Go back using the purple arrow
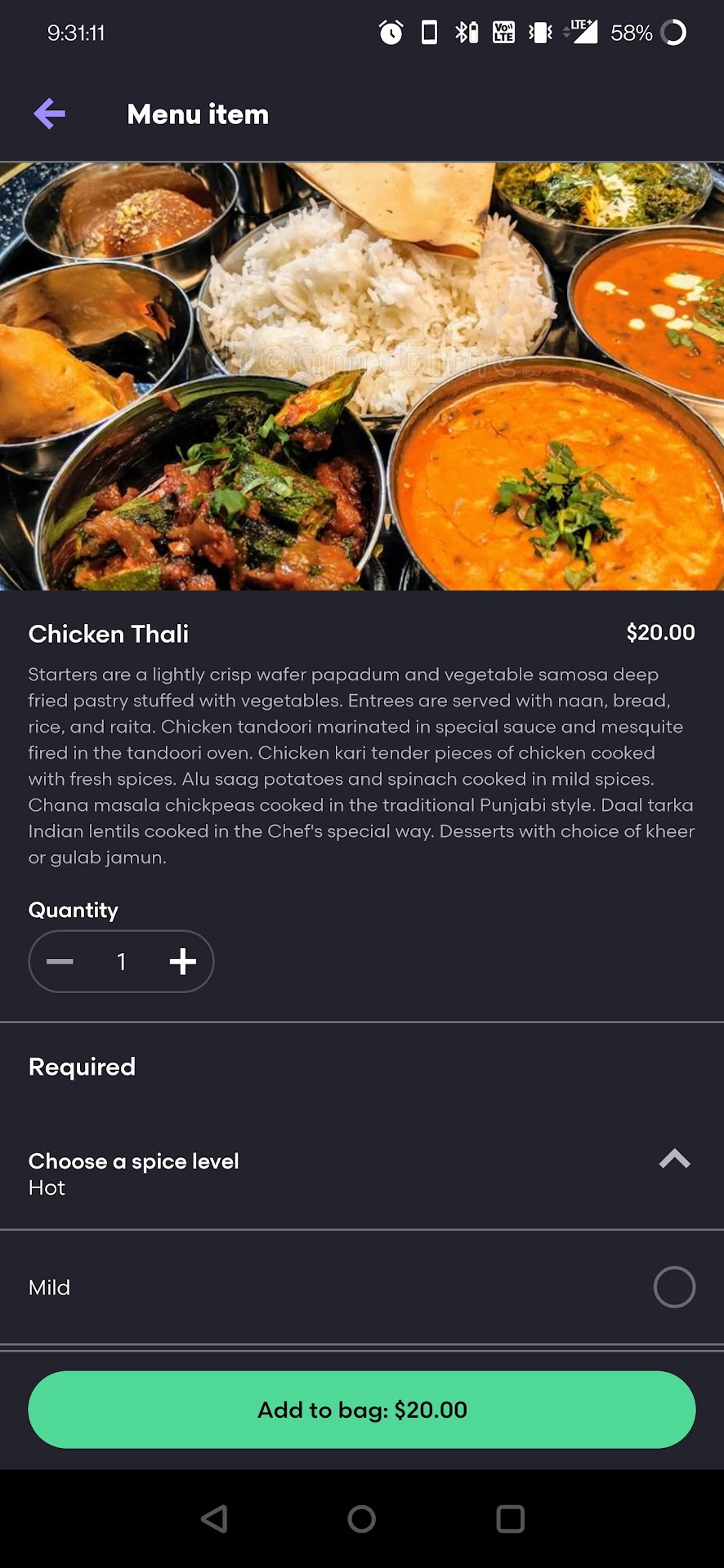The image size is (724, 1568). point(50,114)
